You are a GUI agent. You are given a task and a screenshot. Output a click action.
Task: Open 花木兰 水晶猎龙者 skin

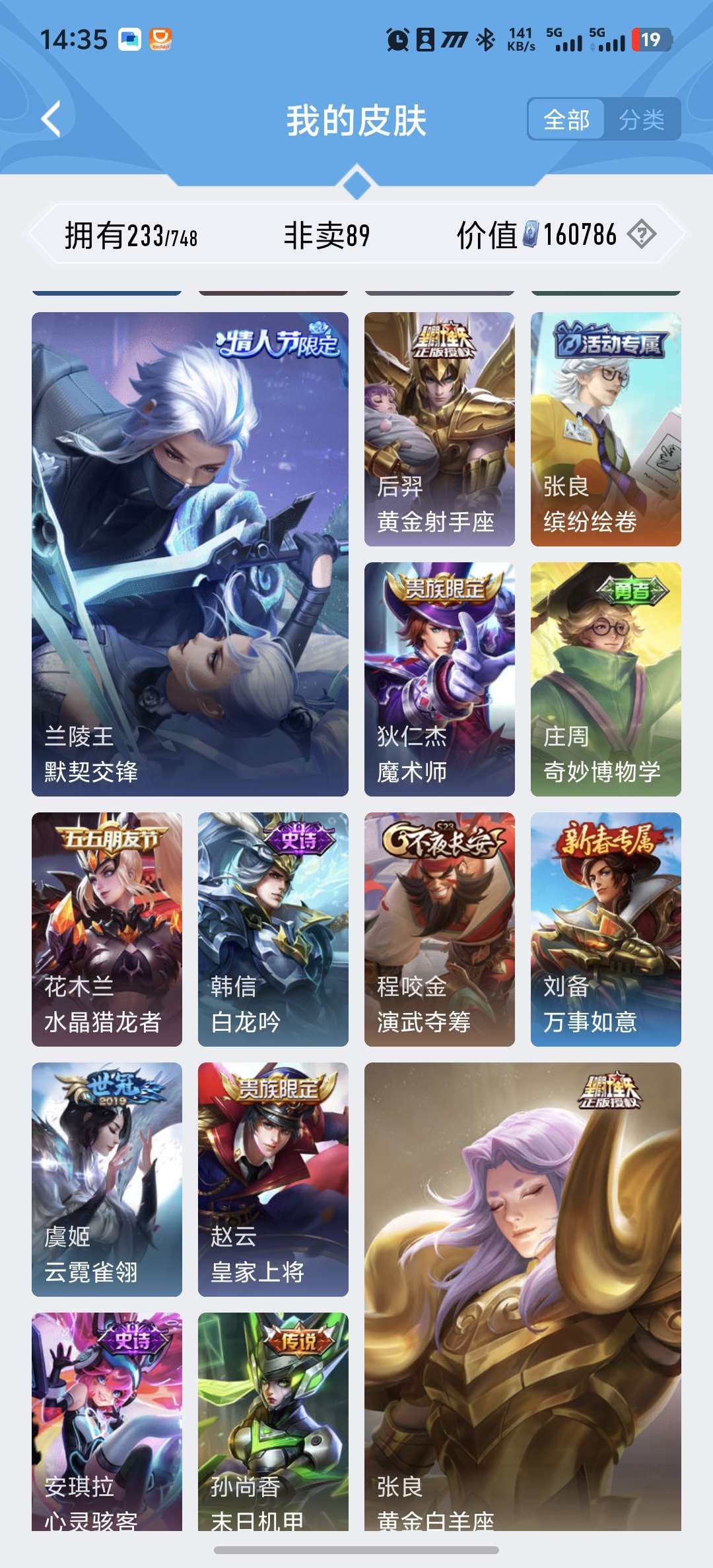(x=107, y=929)
